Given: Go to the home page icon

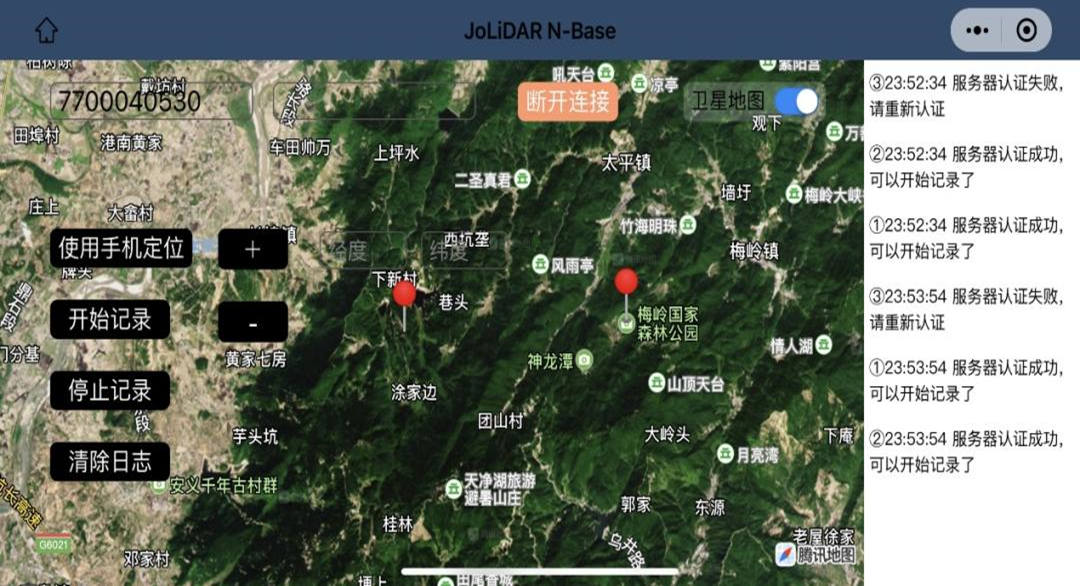Looking at the screenshot, I should 47,30.
